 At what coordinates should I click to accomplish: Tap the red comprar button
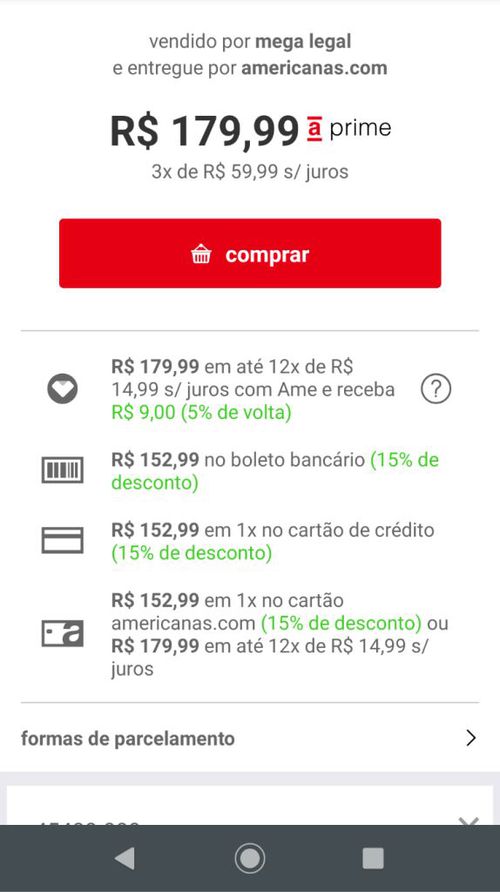(250, 253)
